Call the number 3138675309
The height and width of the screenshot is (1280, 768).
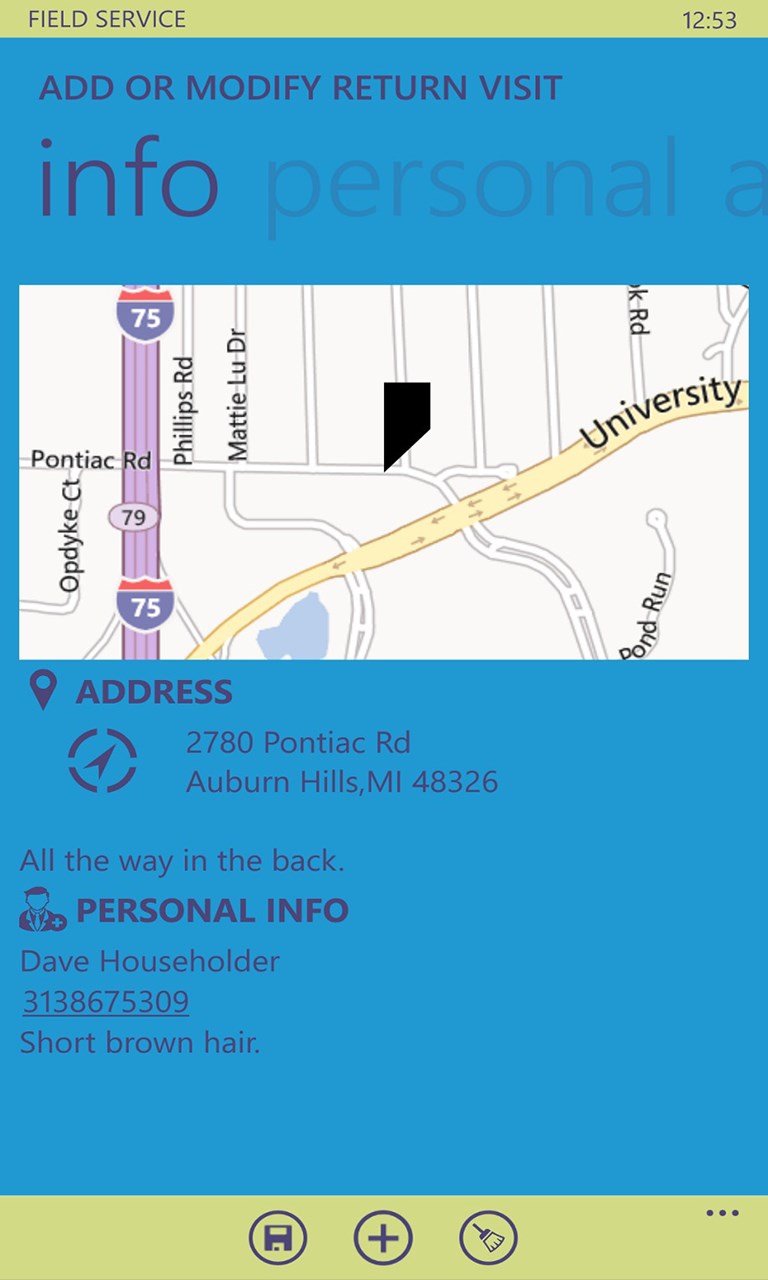[104, 1001]
